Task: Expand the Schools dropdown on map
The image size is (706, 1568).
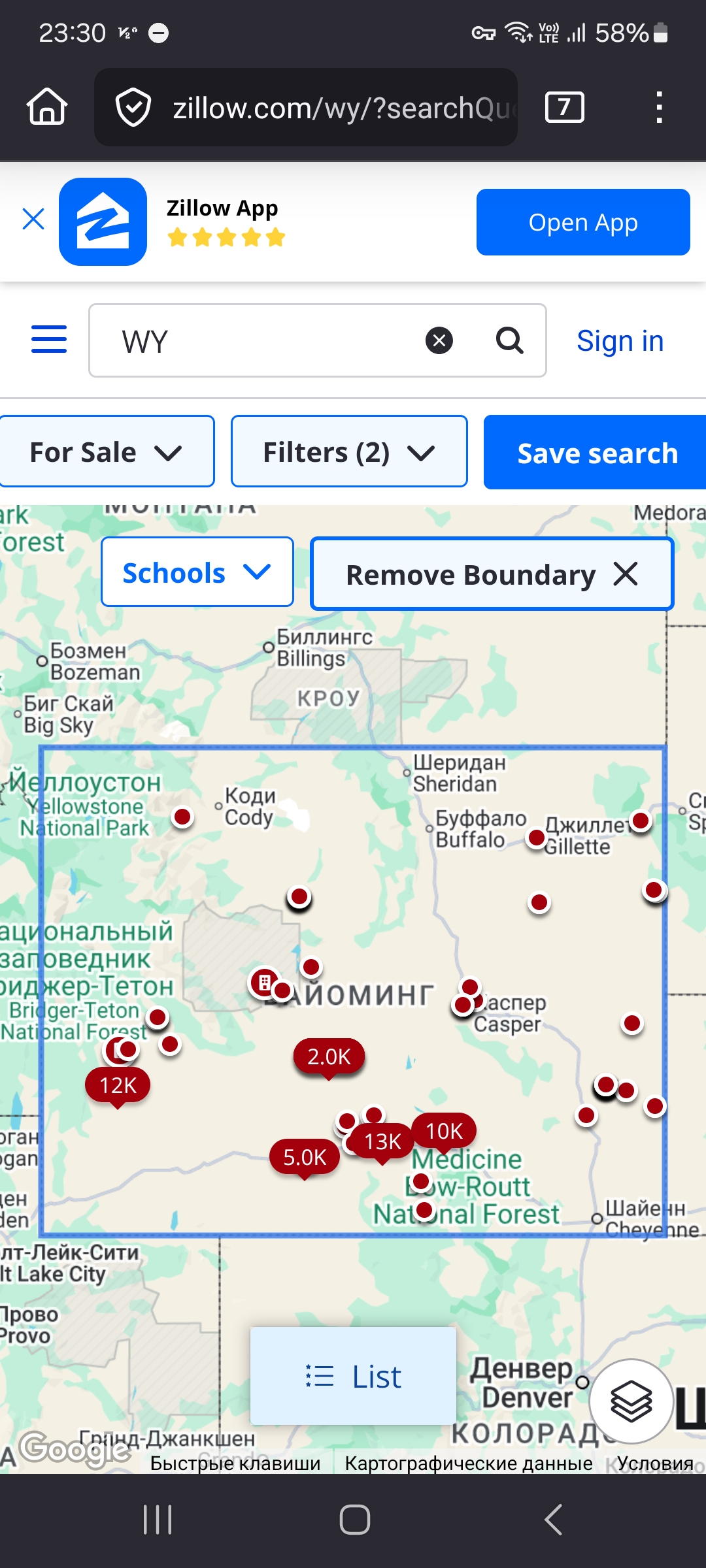Action: (x=197, y=572)
